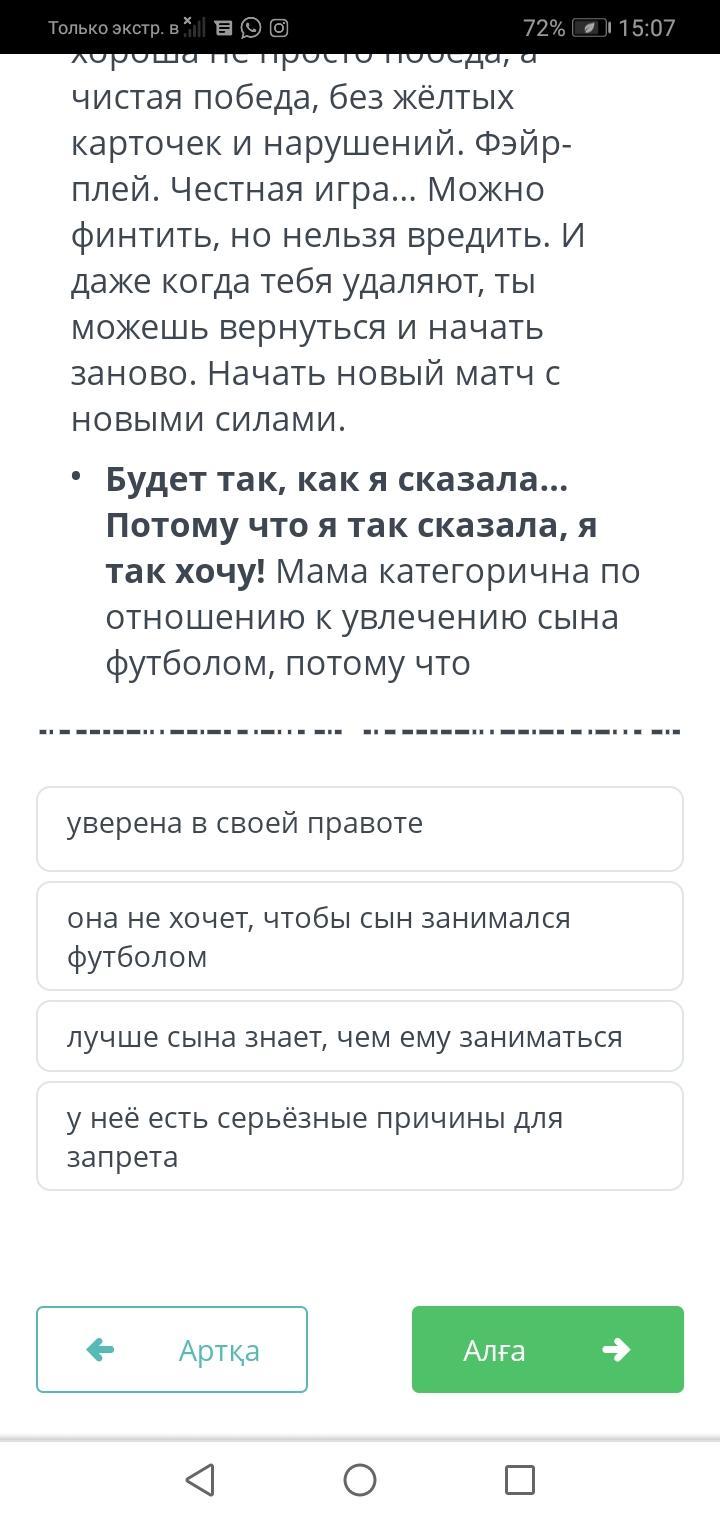Continue with the green Алға button
The image size is (720, 1520).
point(548,1349)
